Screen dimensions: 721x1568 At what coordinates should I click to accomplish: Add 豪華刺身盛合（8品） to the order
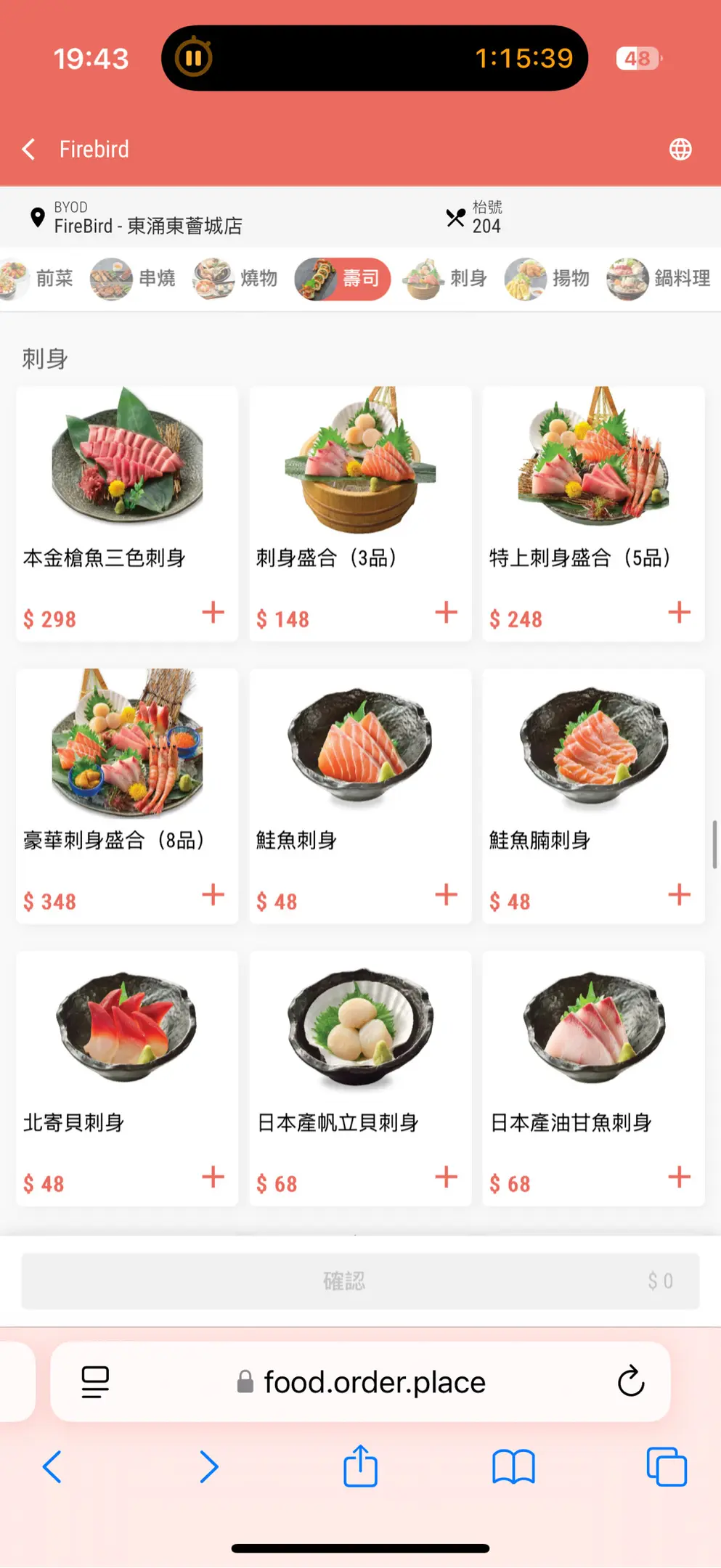tap(213, 894)
